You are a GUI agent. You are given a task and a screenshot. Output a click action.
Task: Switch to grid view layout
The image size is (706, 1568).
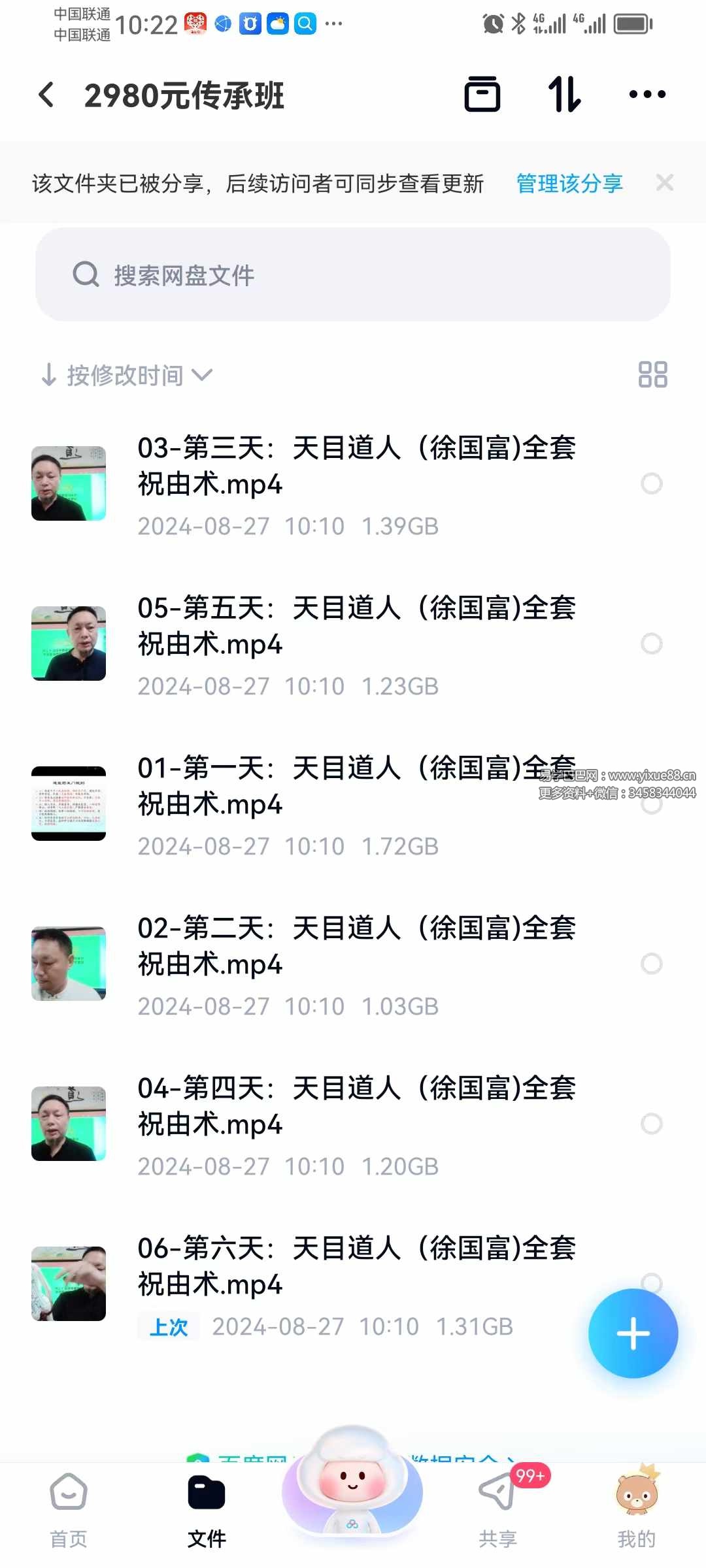click(654, 374)
